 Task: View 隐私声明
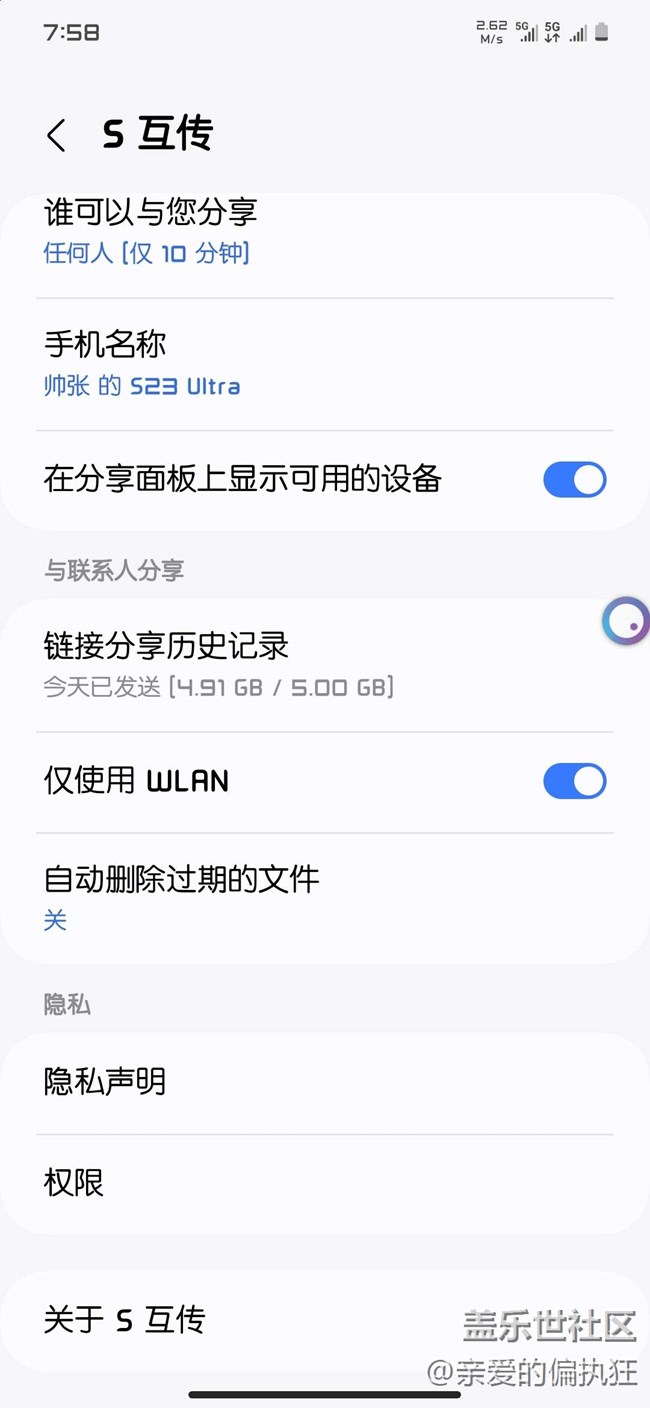325,1083
